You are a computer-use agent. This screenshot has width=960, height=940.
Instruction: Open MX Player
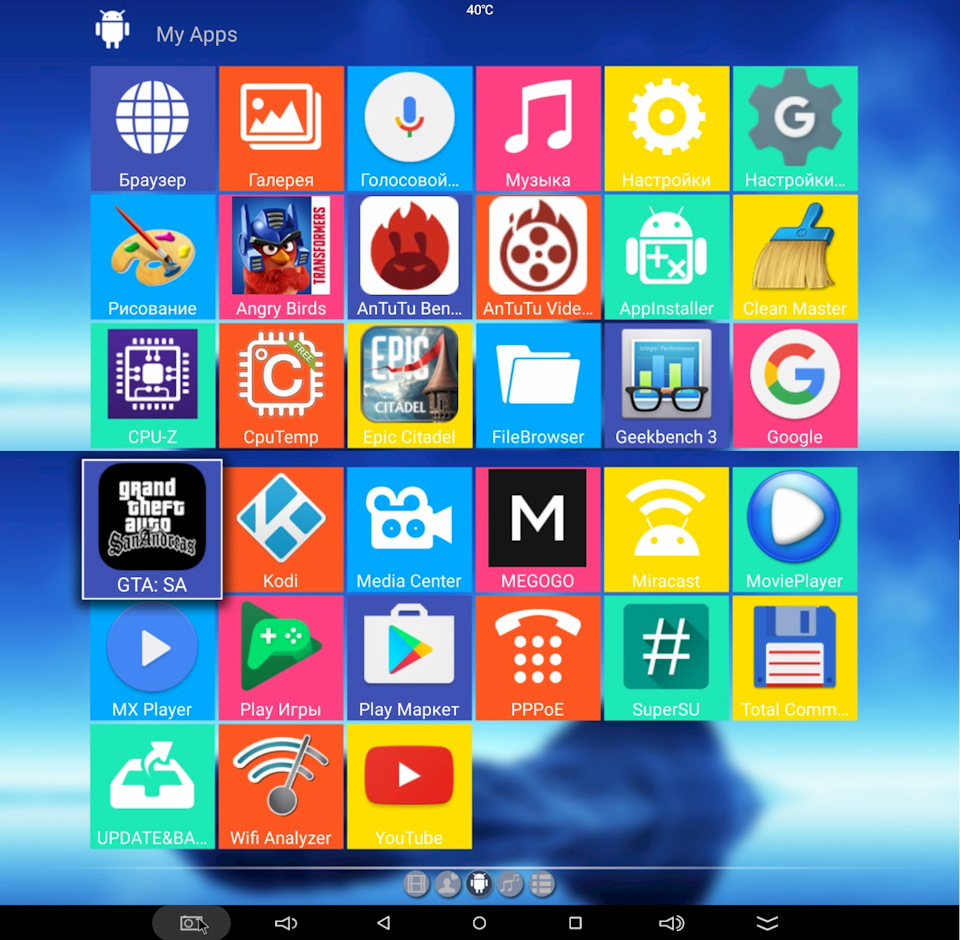click(x=152, y=658)
